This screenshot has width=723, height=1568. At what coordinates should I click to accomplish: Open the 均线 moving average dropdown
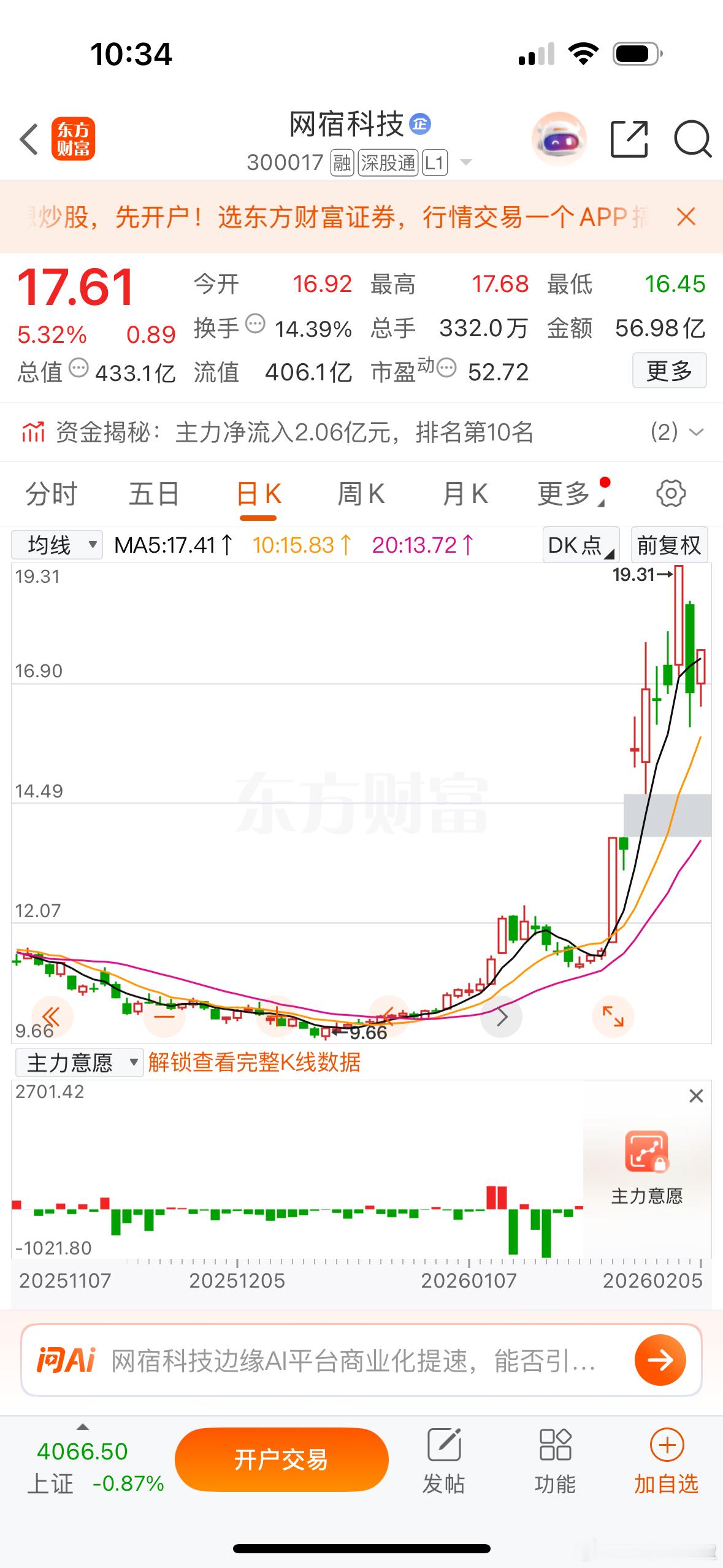point(58,545)
